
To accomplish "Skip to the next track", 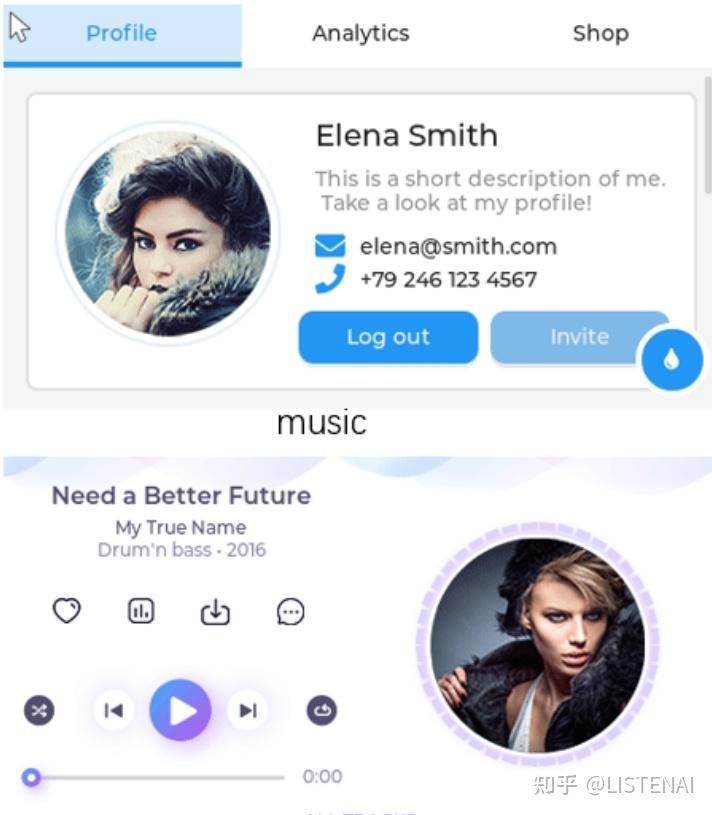I will (247, 711).
